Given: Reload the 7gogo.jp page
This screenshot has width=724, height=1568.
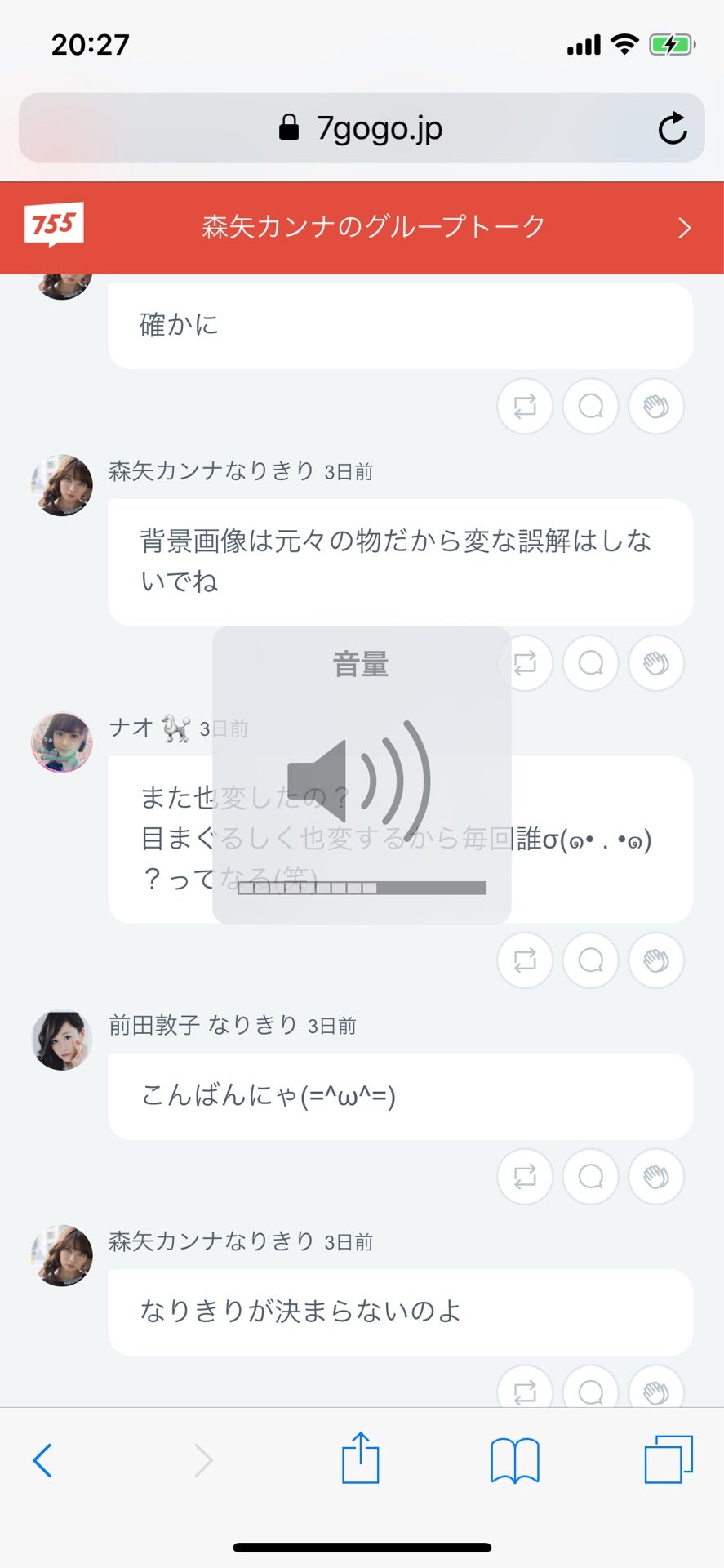Looking at the screenshot, I should (671, 127).
